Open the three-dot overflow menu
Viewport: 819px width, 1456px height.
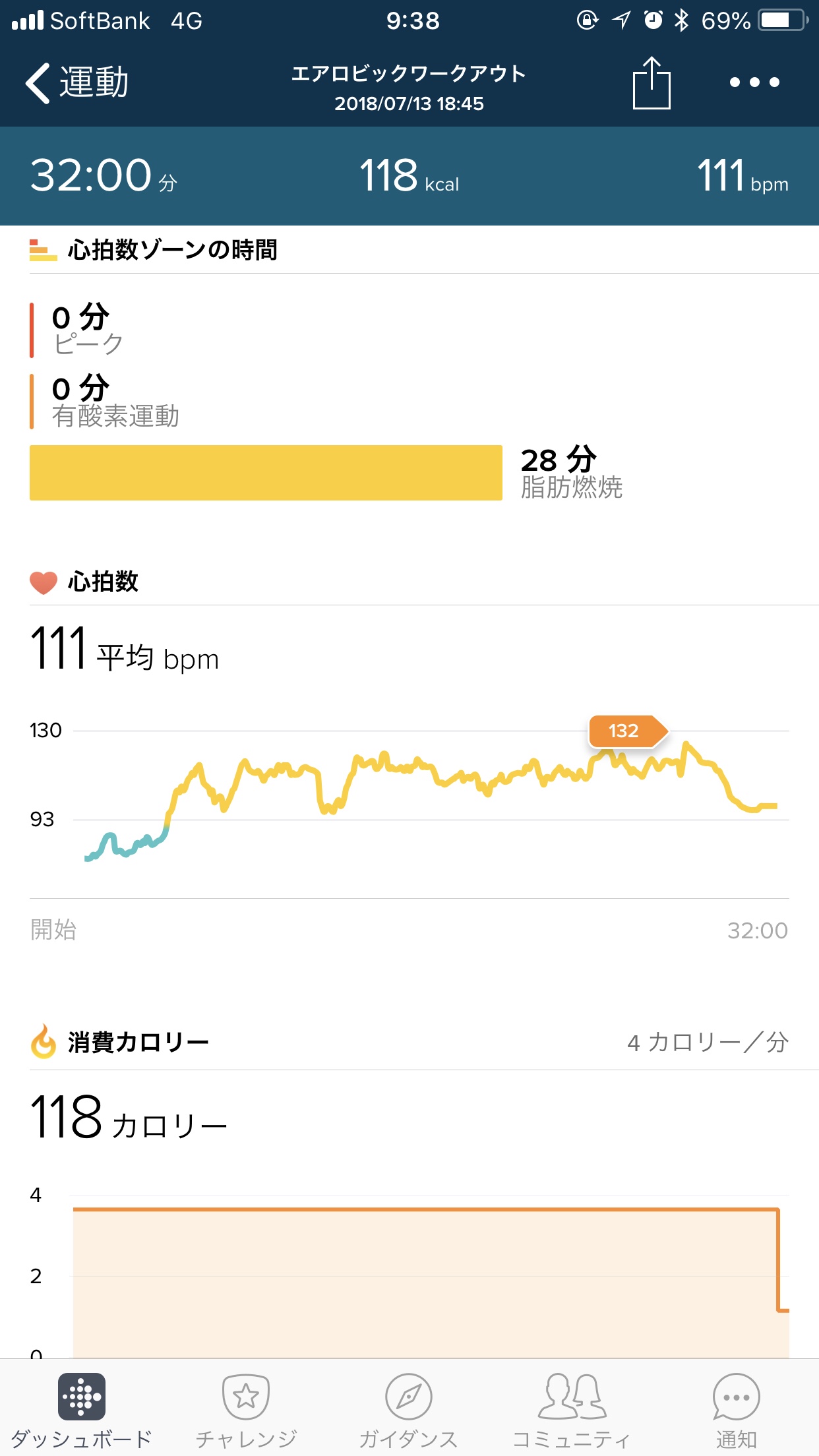[x=754, y=82]
